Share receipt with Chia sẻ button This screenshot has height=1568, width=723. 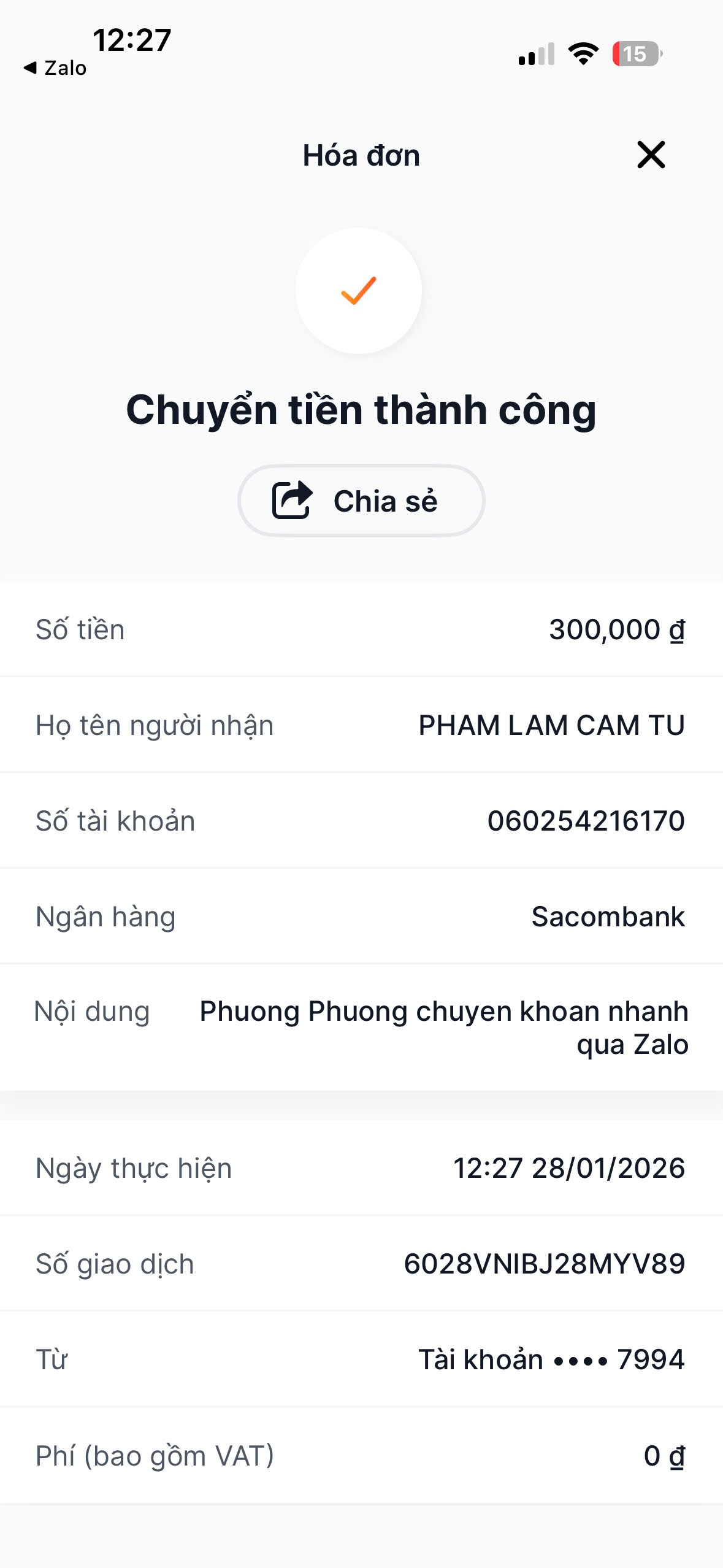pyautogui.click(x=361, y=501)
